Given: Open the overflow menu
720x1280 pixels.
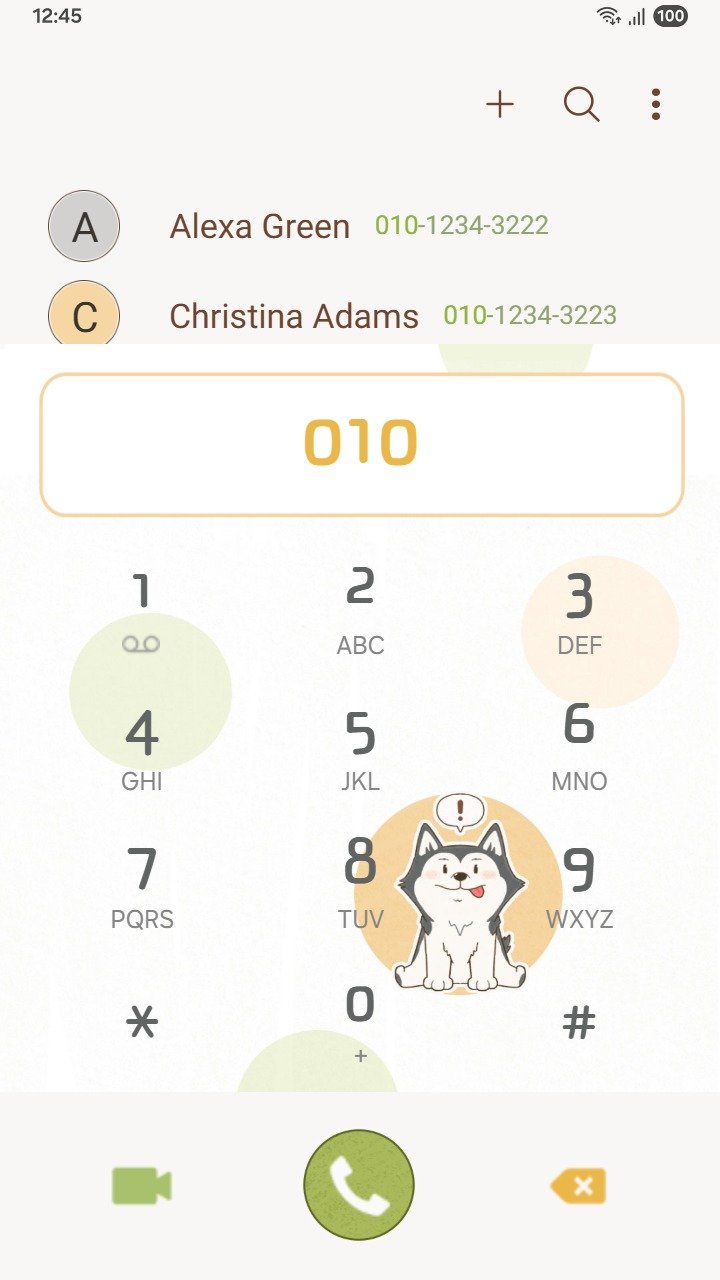Looking at the screenshot, I should point(655,104).
